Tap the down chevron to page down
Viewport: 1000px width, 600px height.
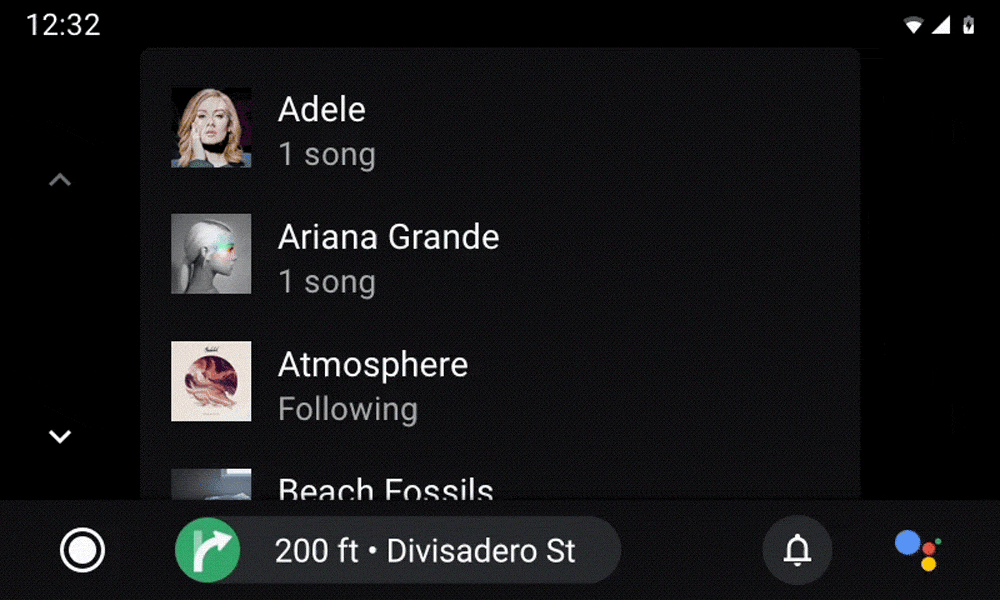(x=60, y=436)
